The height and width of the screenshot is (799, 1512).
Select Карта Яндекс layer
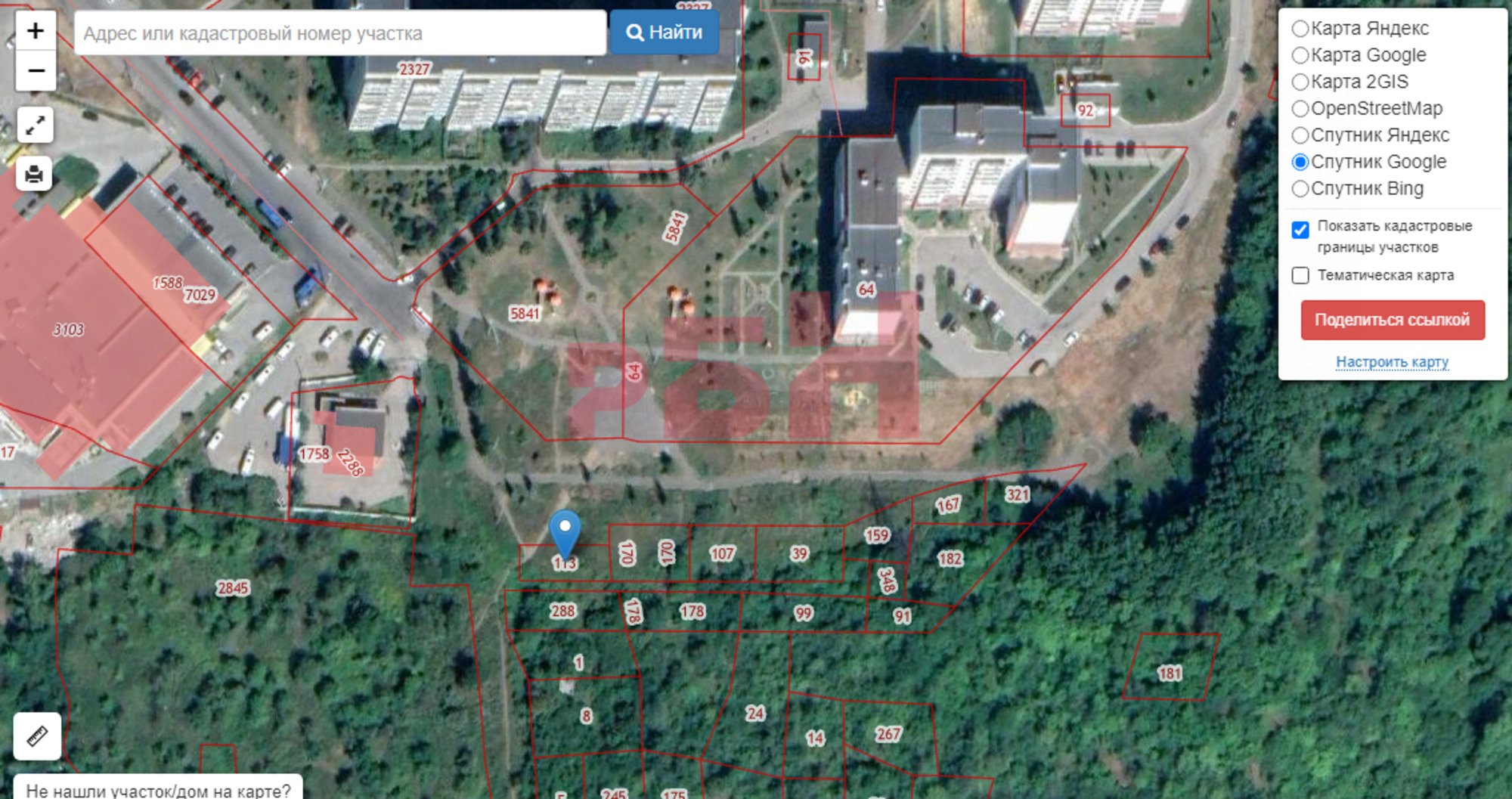[x=1300, y=29]
